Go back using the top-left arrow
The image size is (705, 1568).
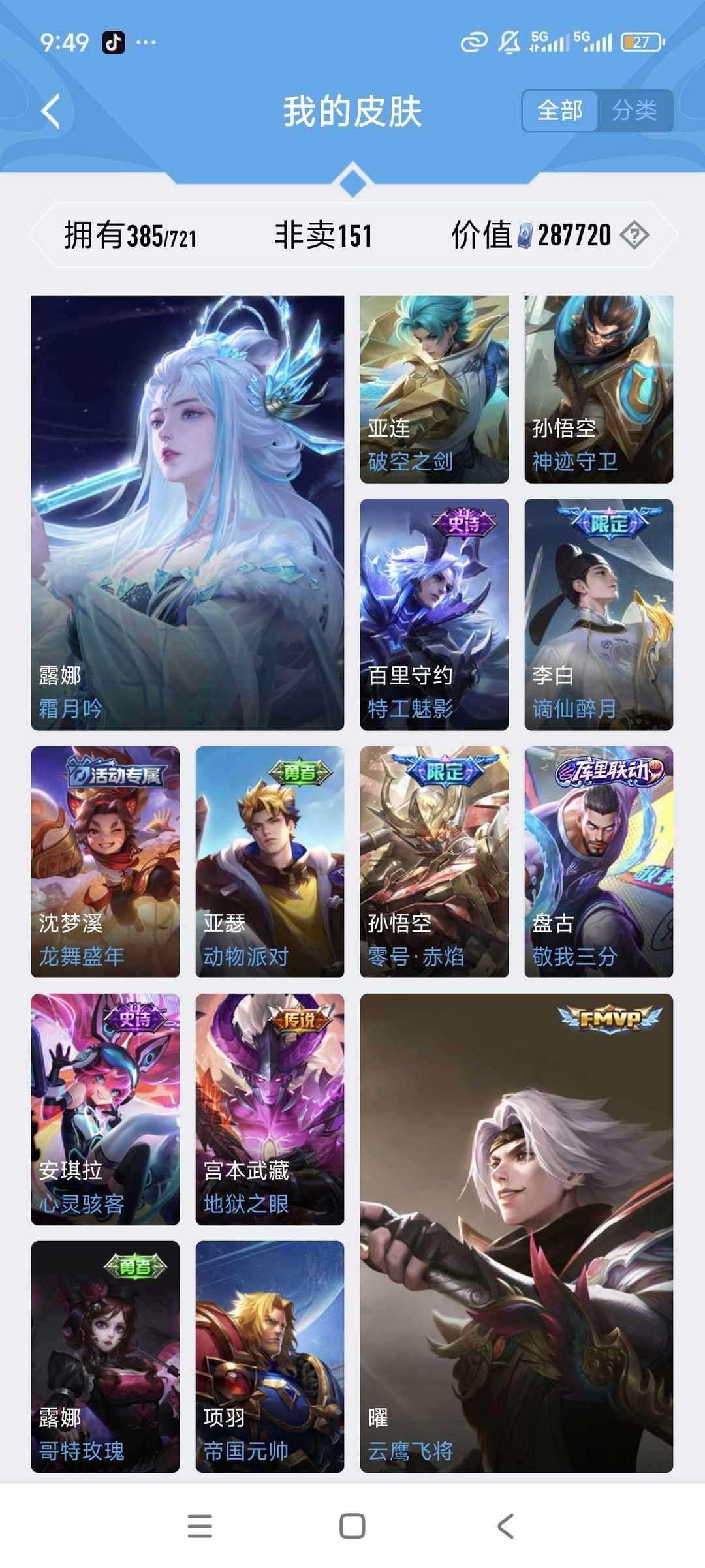click(x=51, y=111)
